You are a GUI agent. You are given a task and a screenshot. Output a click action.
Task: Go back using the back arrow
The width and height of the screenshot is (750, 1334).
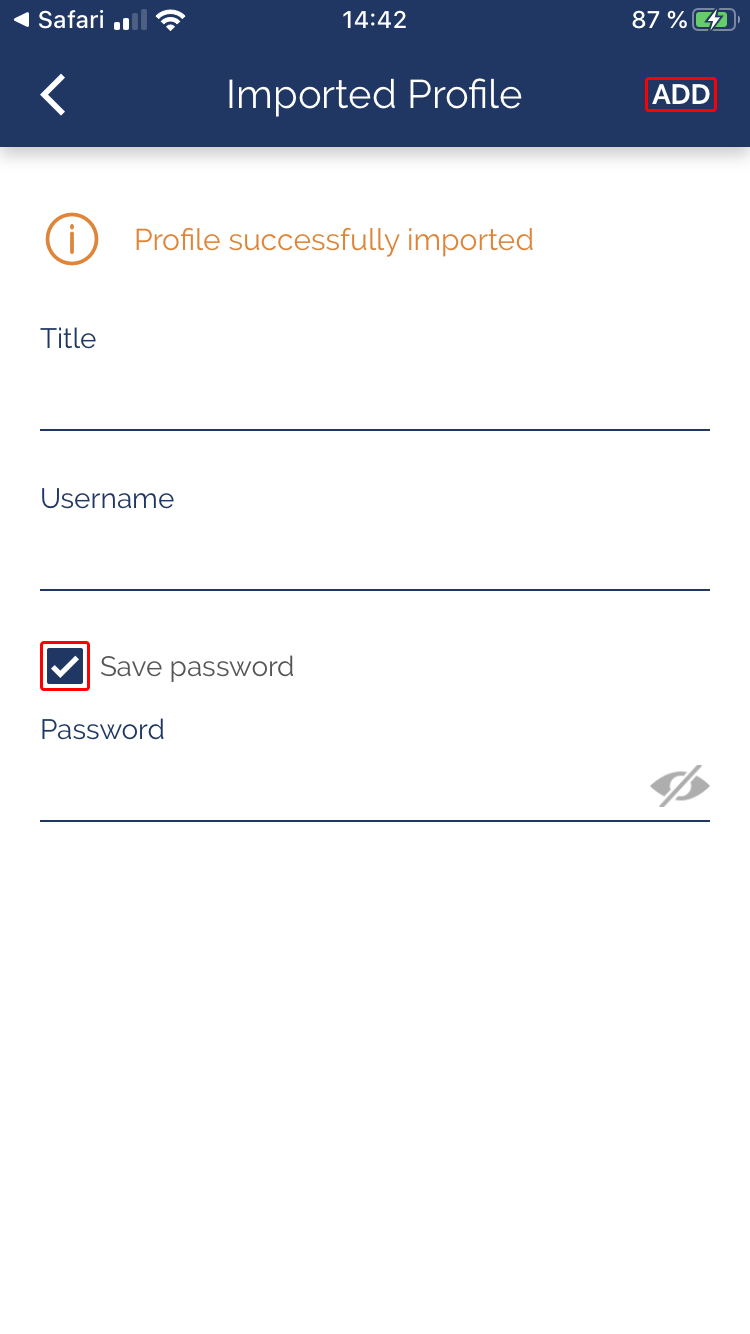pyautogui.click(x=53, y=95)
